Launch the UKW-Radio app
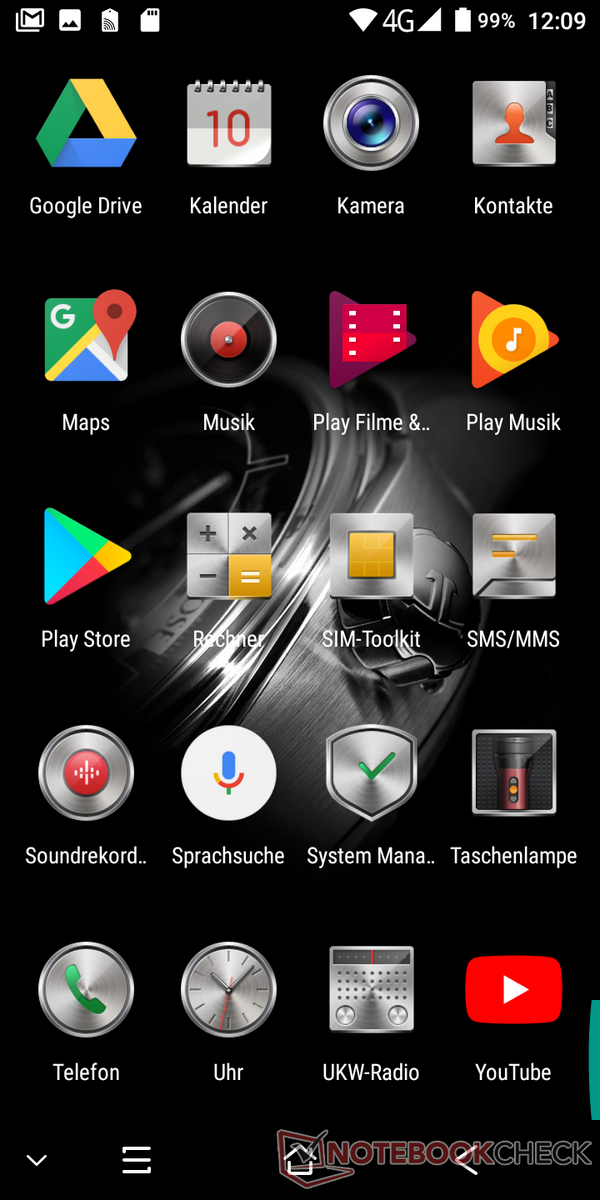The width and height of the screenshot is (600, 1200). pos(371,990)
